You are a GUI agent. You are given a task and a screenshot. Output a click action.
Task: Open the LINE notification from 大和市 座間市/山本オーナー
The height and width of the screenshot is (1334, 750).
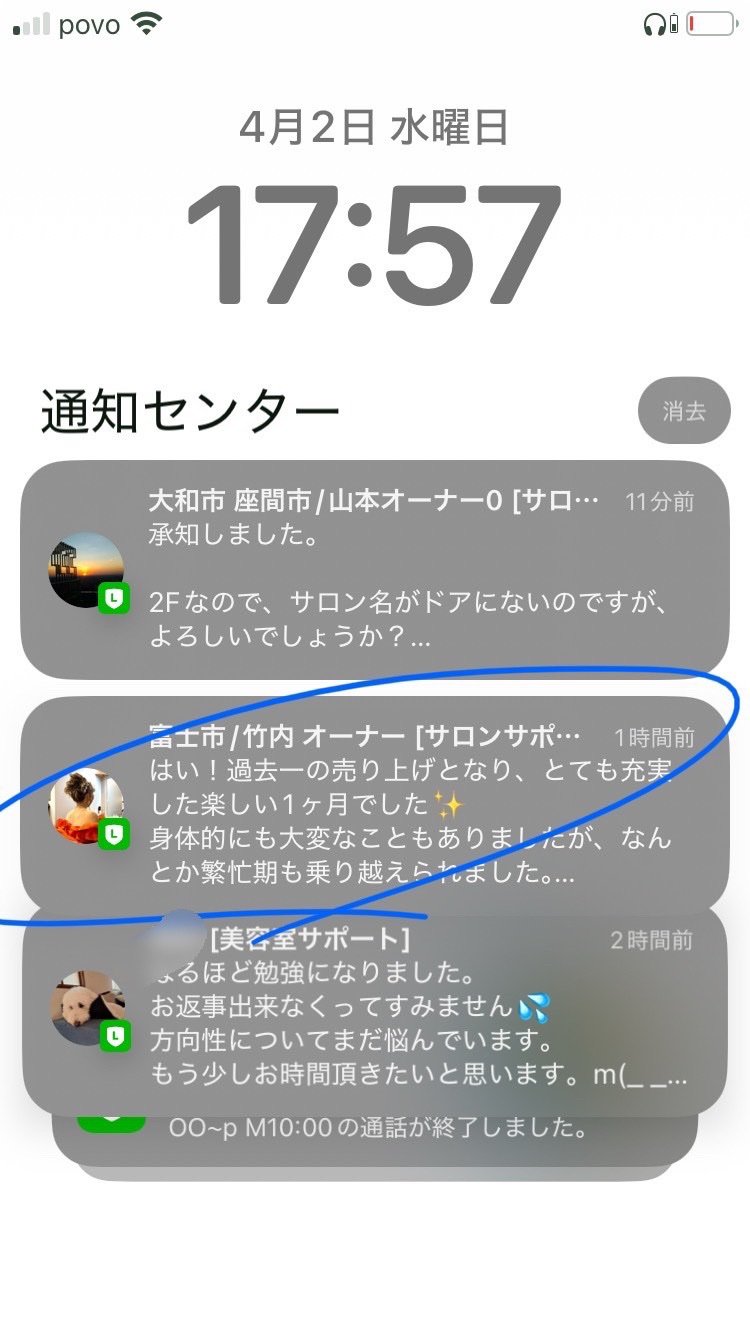tap(374, 568)
